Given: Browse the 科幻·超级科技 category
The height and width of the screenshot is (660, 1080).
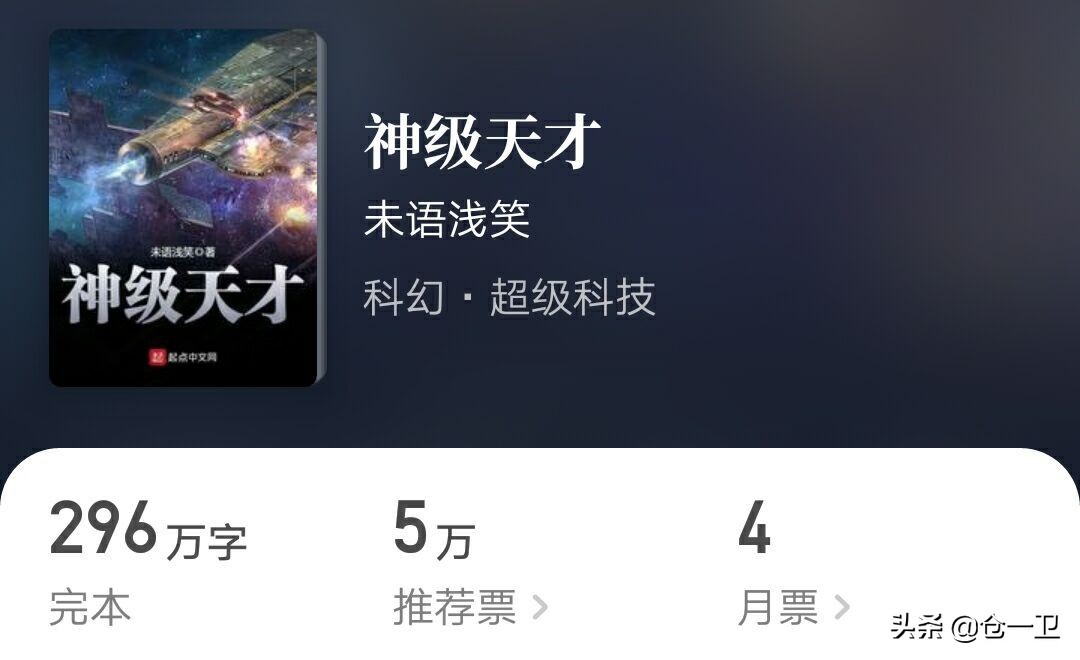Looking at the screenshot, I should coord(509,298).
